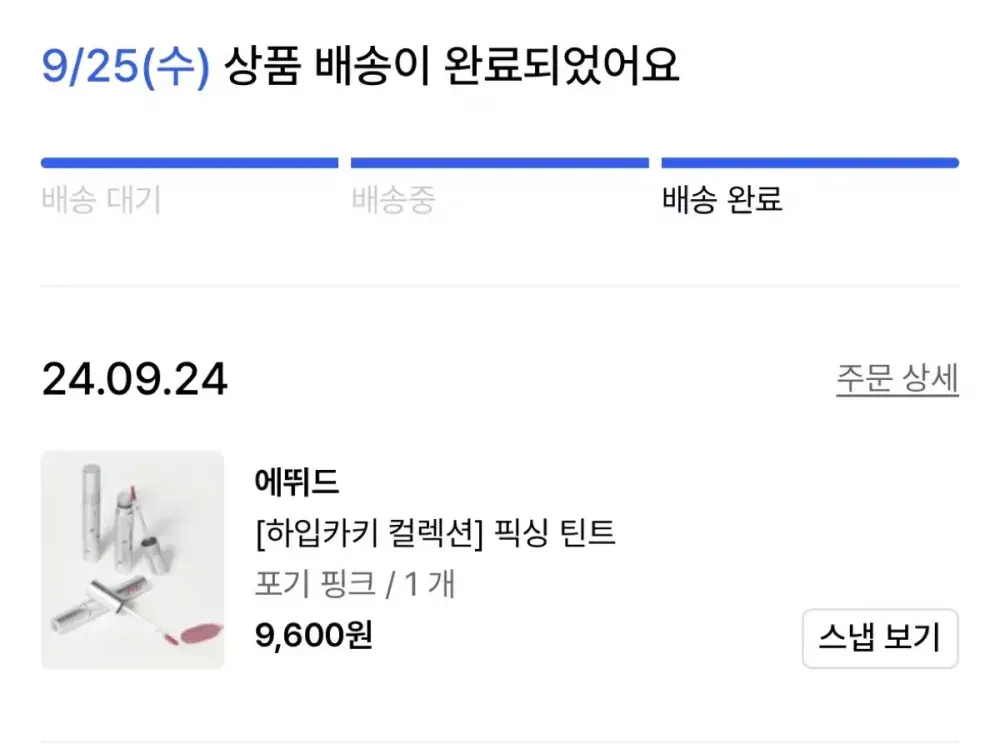Open the 에뛰드 픽싱 틴트 product image
The image size is (1000, 744).
coord(132,560)
